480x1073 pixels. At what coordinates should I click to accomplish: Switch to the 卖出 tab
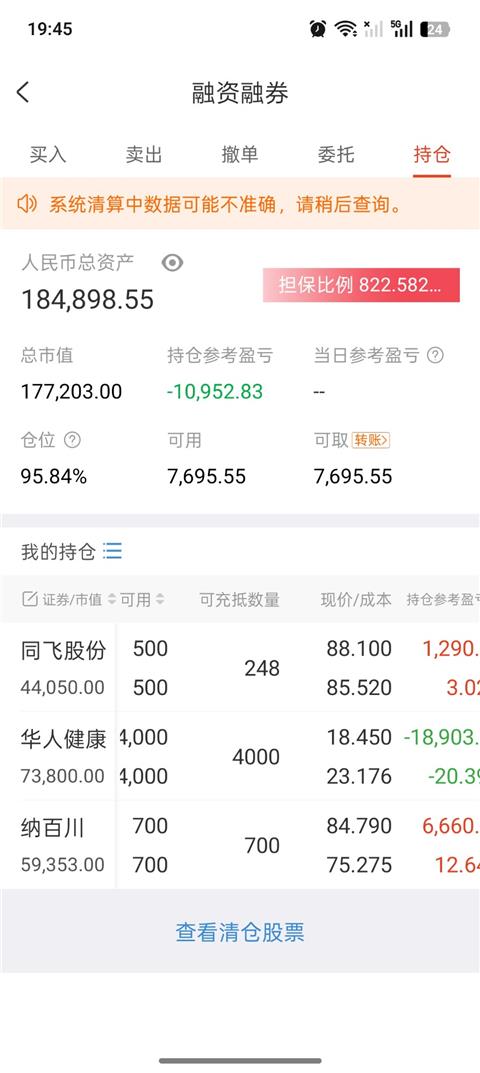coord(144,155)
